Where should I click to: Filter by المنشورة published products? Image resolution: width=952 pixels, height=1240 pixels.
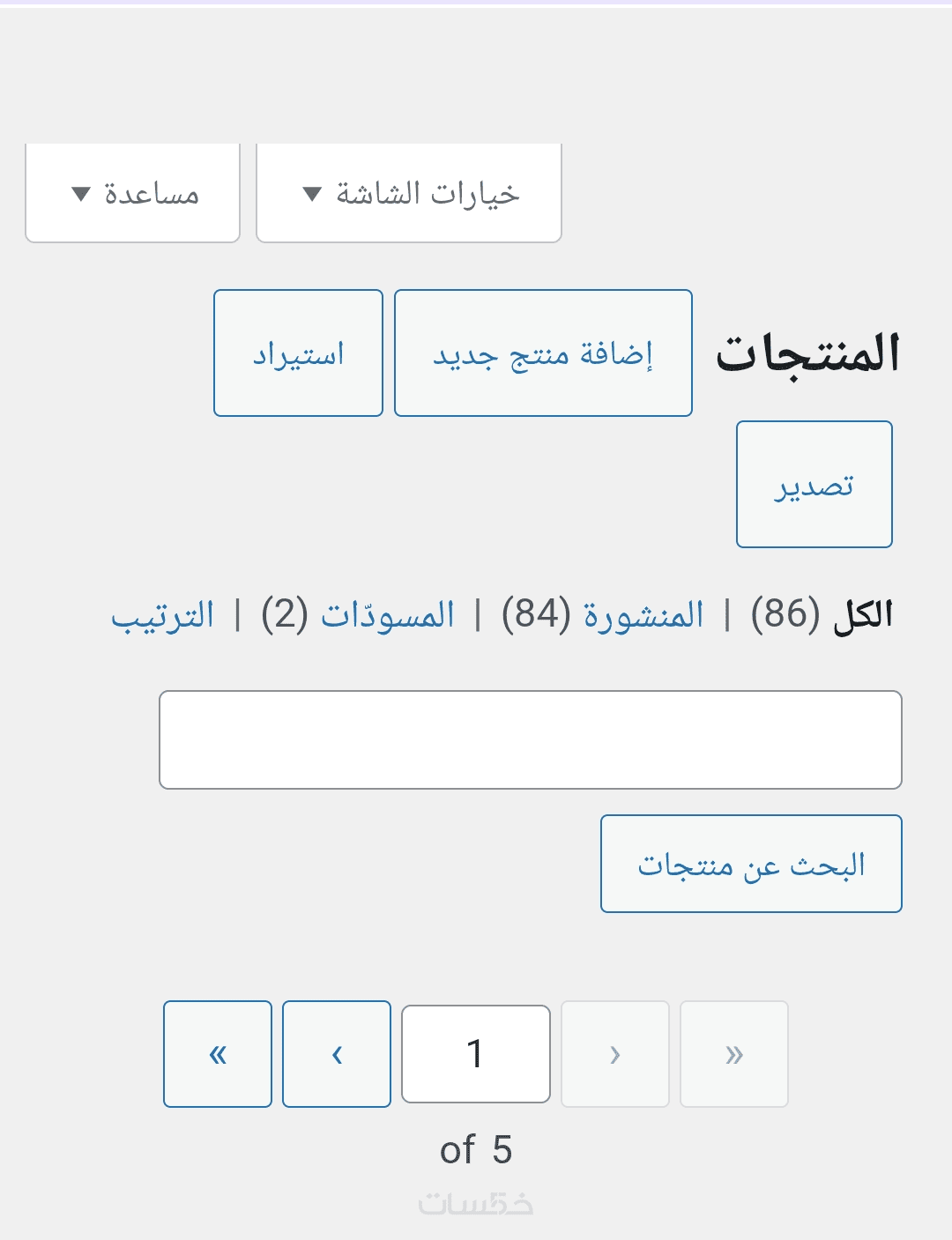(643, 614)
